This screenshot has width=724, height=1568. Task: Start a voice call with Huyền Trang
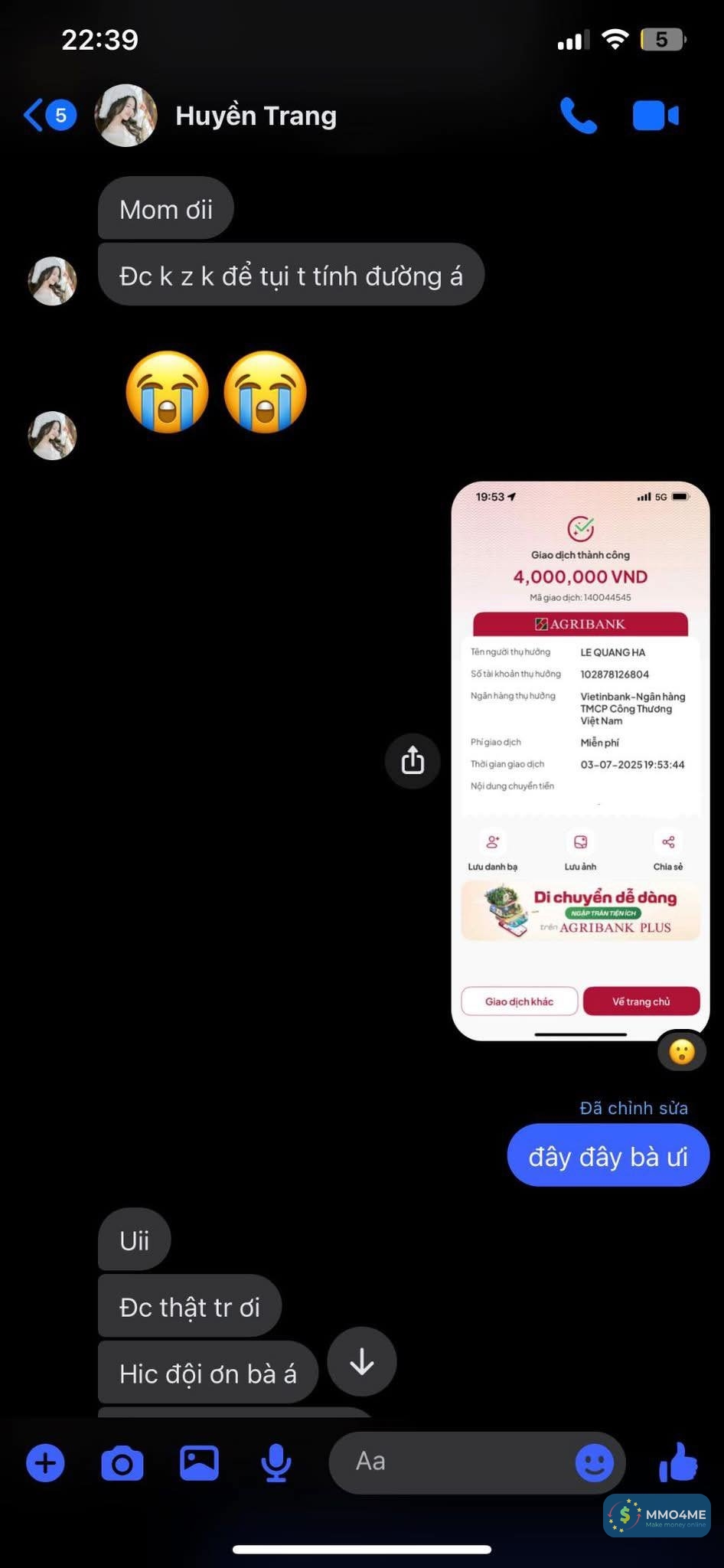pyautogui.click(x=578, y=116)
